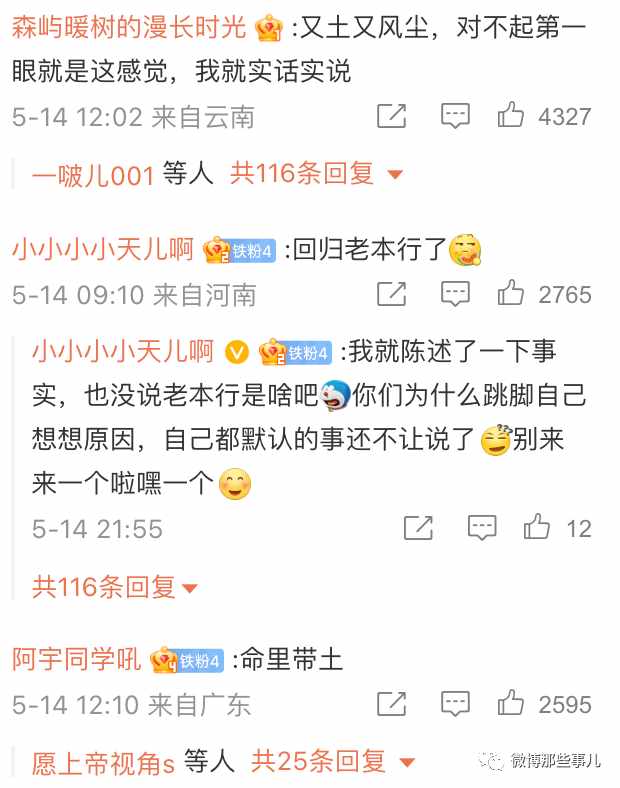Reply to 森屿暖树的漫长时光's comment

point(456,116)
